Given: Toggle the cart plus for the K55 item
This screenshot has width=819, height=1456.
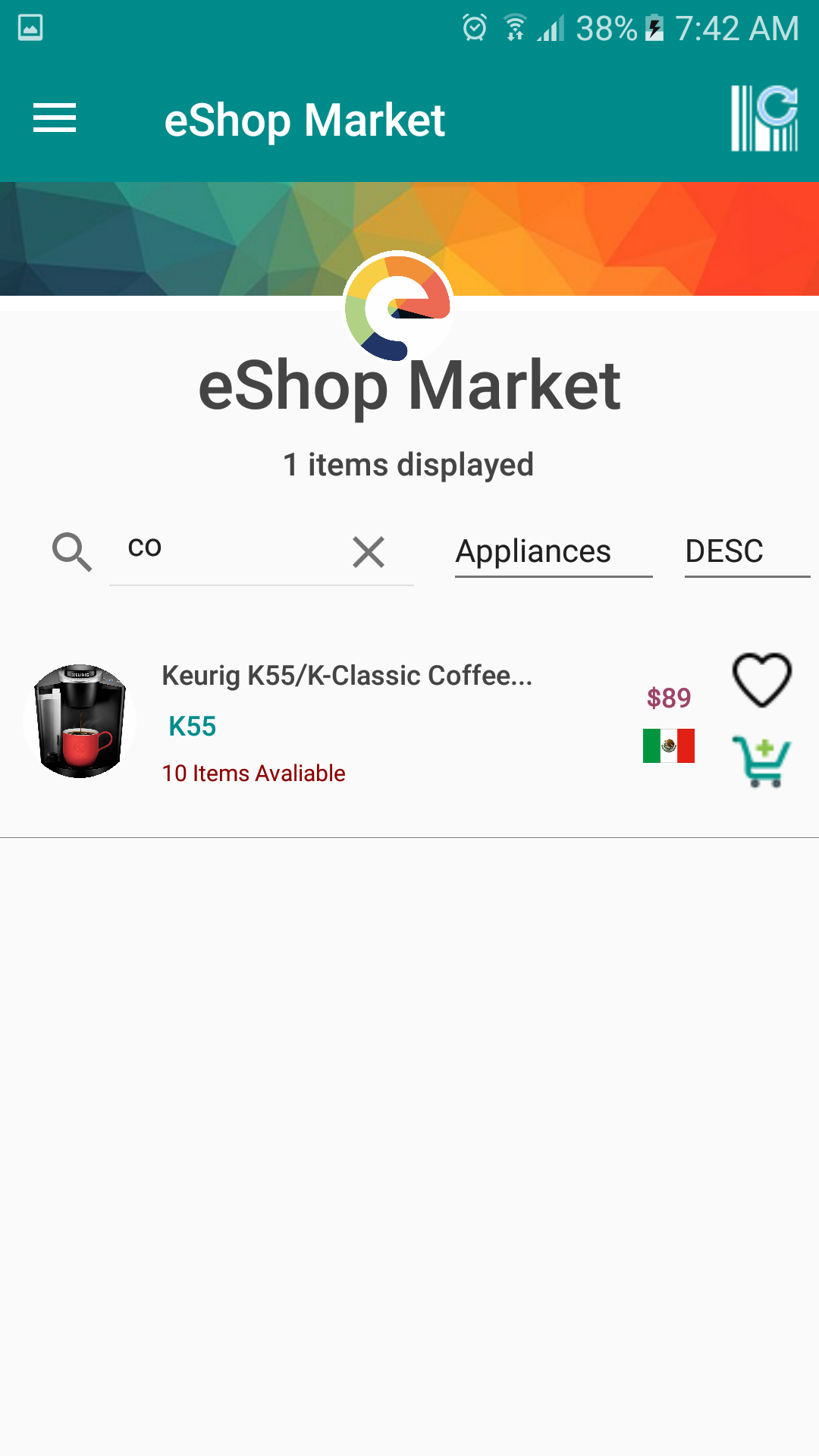Looking at the screenshot, I should [761, 758].
